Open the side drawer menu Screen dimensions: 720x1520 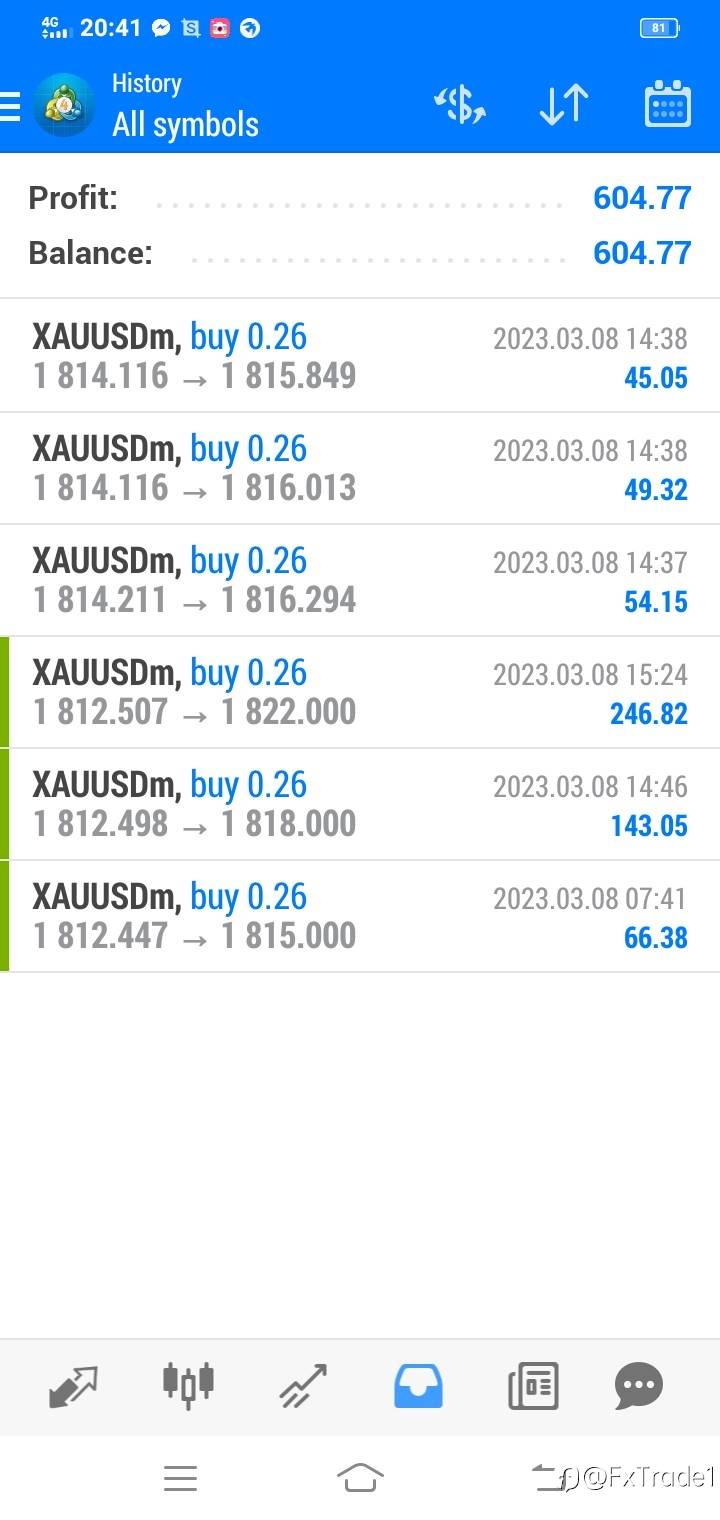coord(10,106)
